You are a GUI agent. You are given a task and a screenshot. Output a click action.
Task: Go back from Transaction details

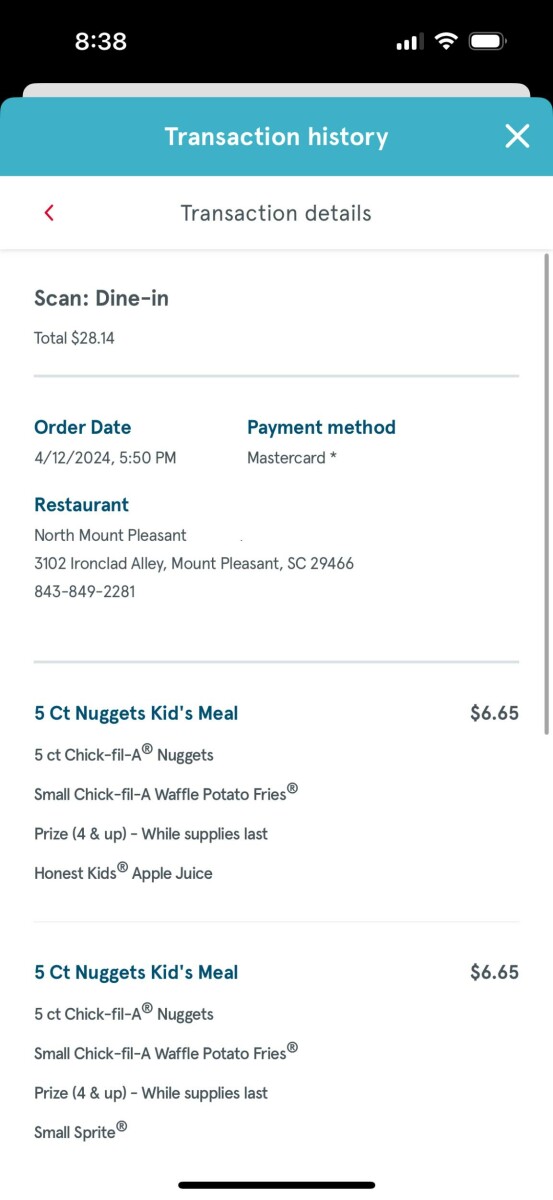[49, 212]
